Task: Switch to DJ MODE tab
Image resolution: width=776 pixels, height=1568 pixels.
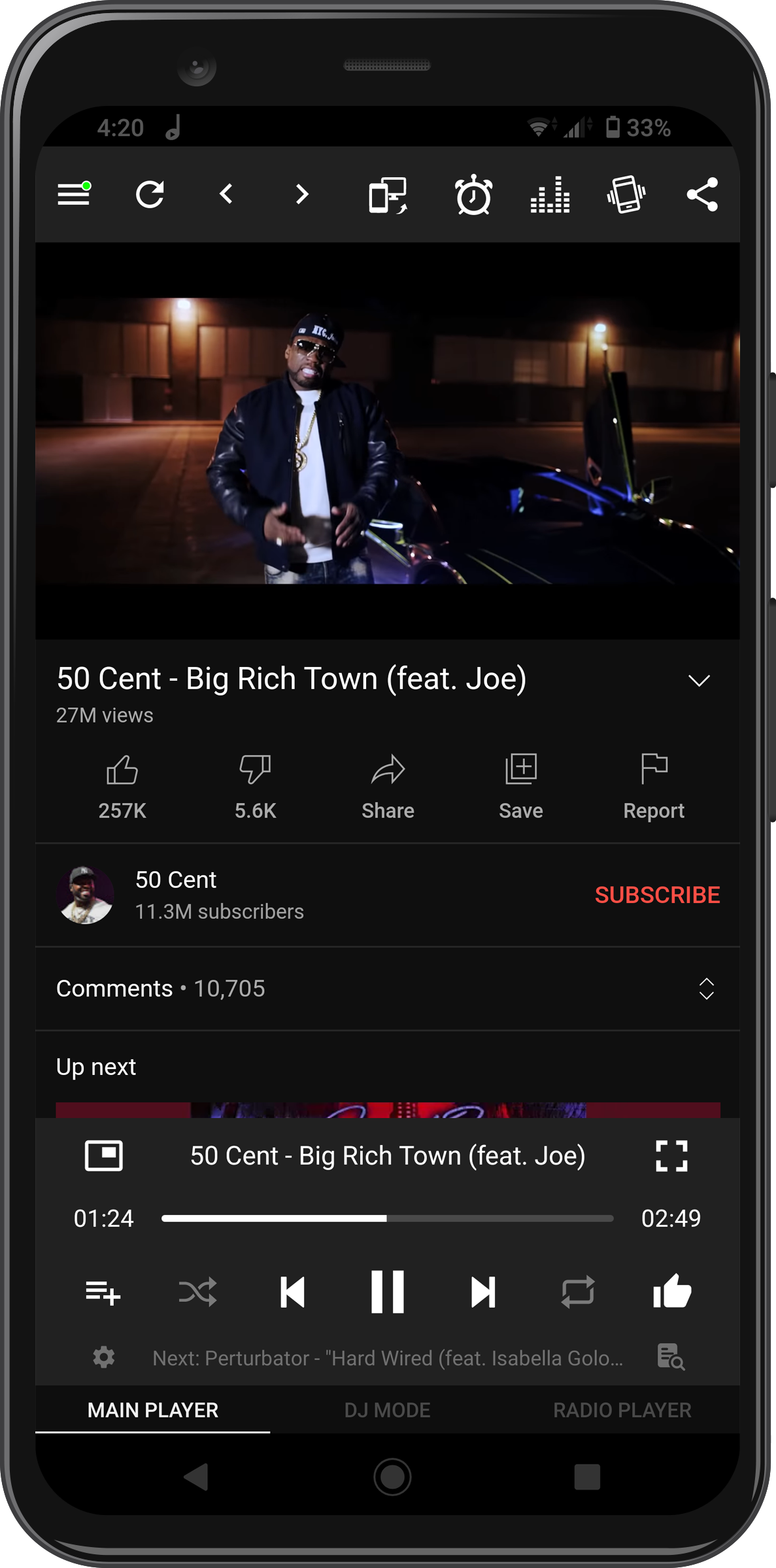Action: click(x=387, y=1410)
